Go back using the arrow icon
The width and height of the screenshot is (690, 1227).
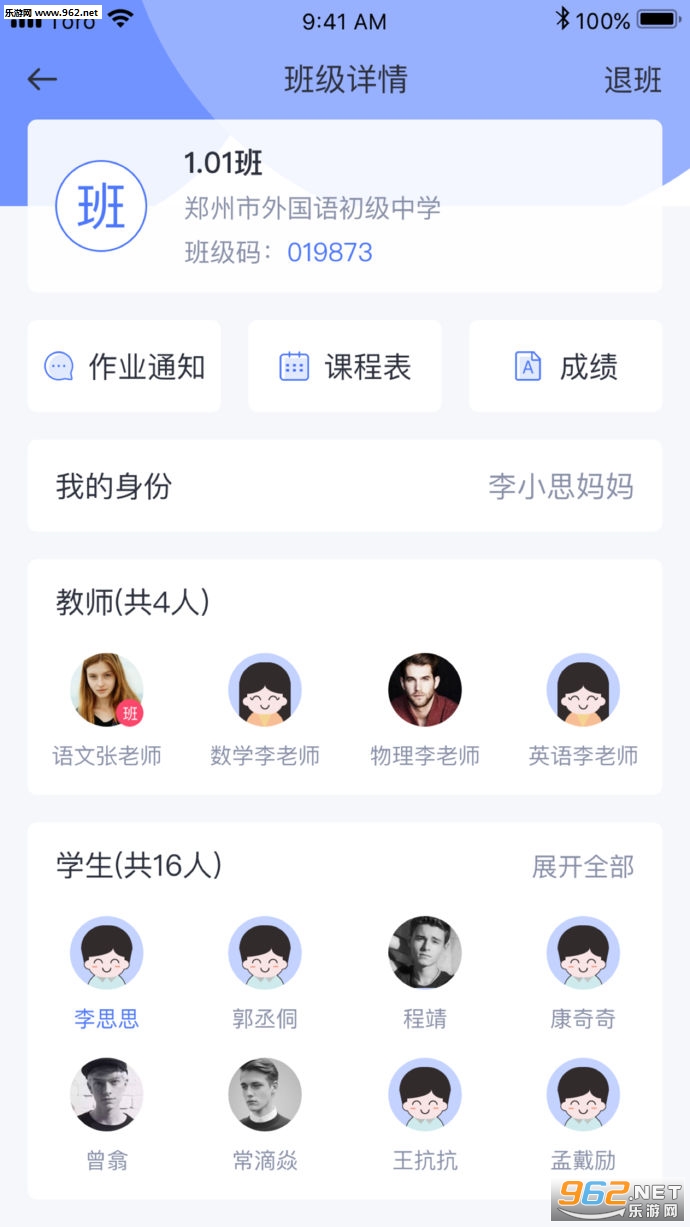click(43, 80)
